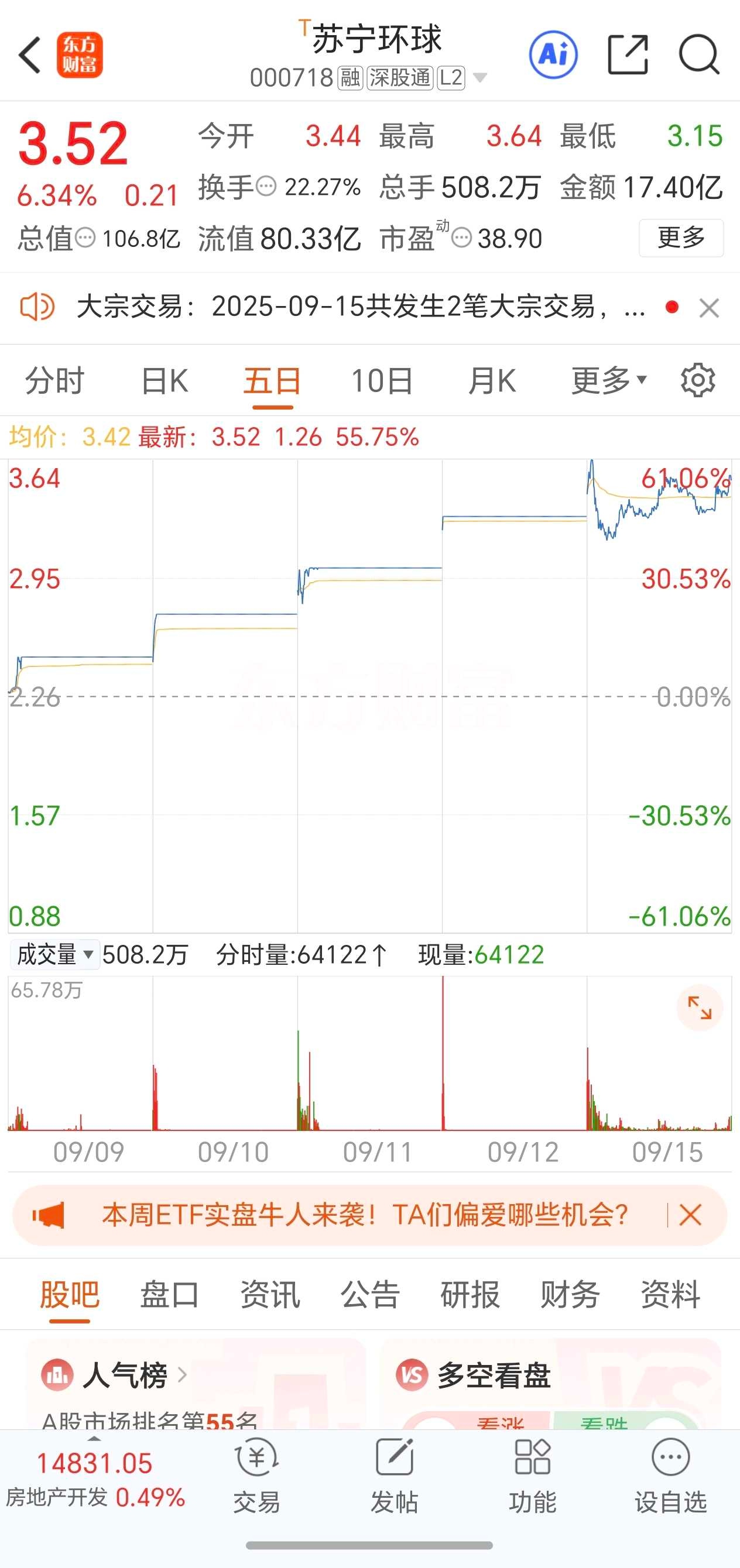This screenshot has width=740, height=1568.
Task: View the 月K chart tab
Action: [492, 381]
